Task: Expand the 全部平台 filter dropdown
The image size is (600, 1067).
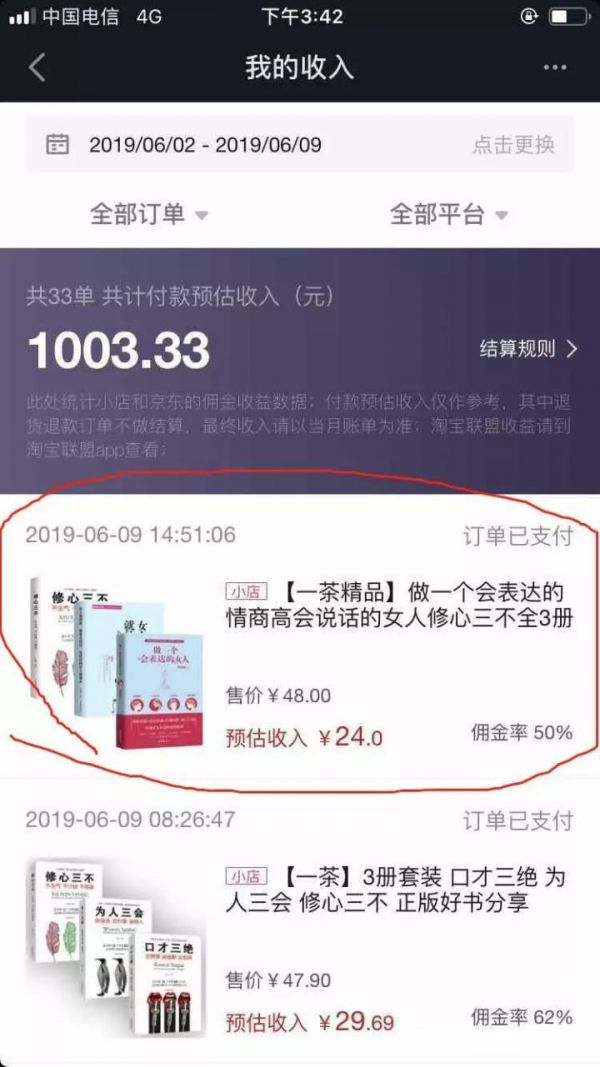Action: [x=448, y=214]
